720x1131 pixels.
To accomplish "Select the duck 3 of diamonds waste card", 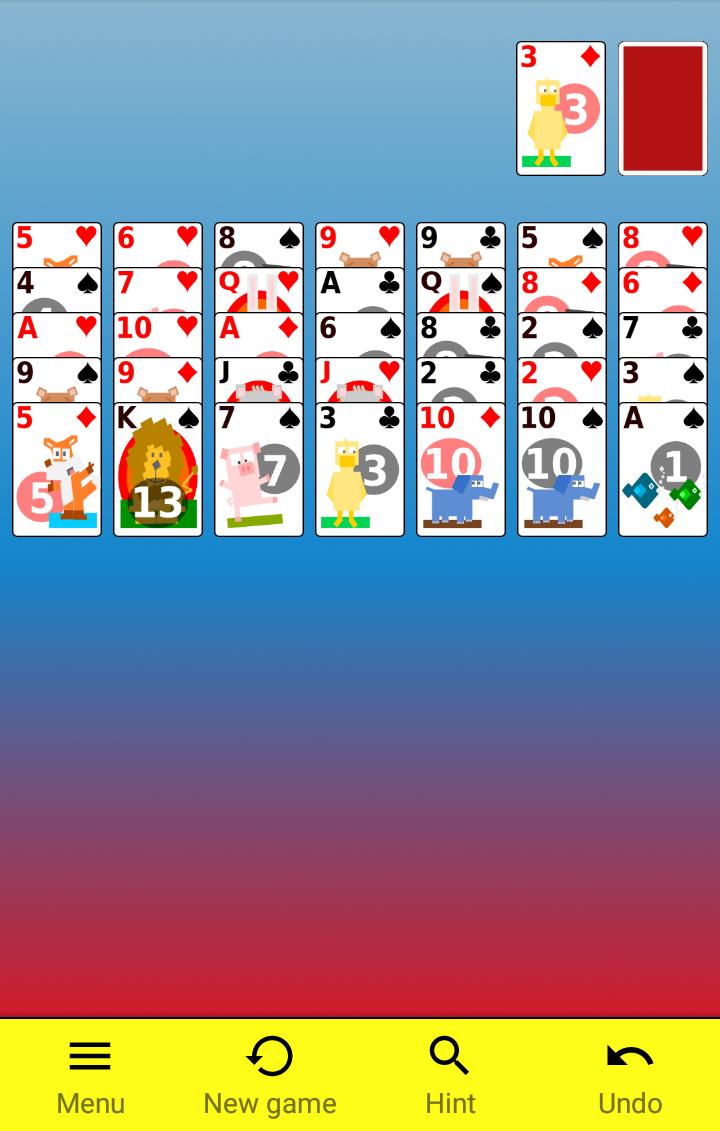I will pyautogui.click(x=560, y=108).
